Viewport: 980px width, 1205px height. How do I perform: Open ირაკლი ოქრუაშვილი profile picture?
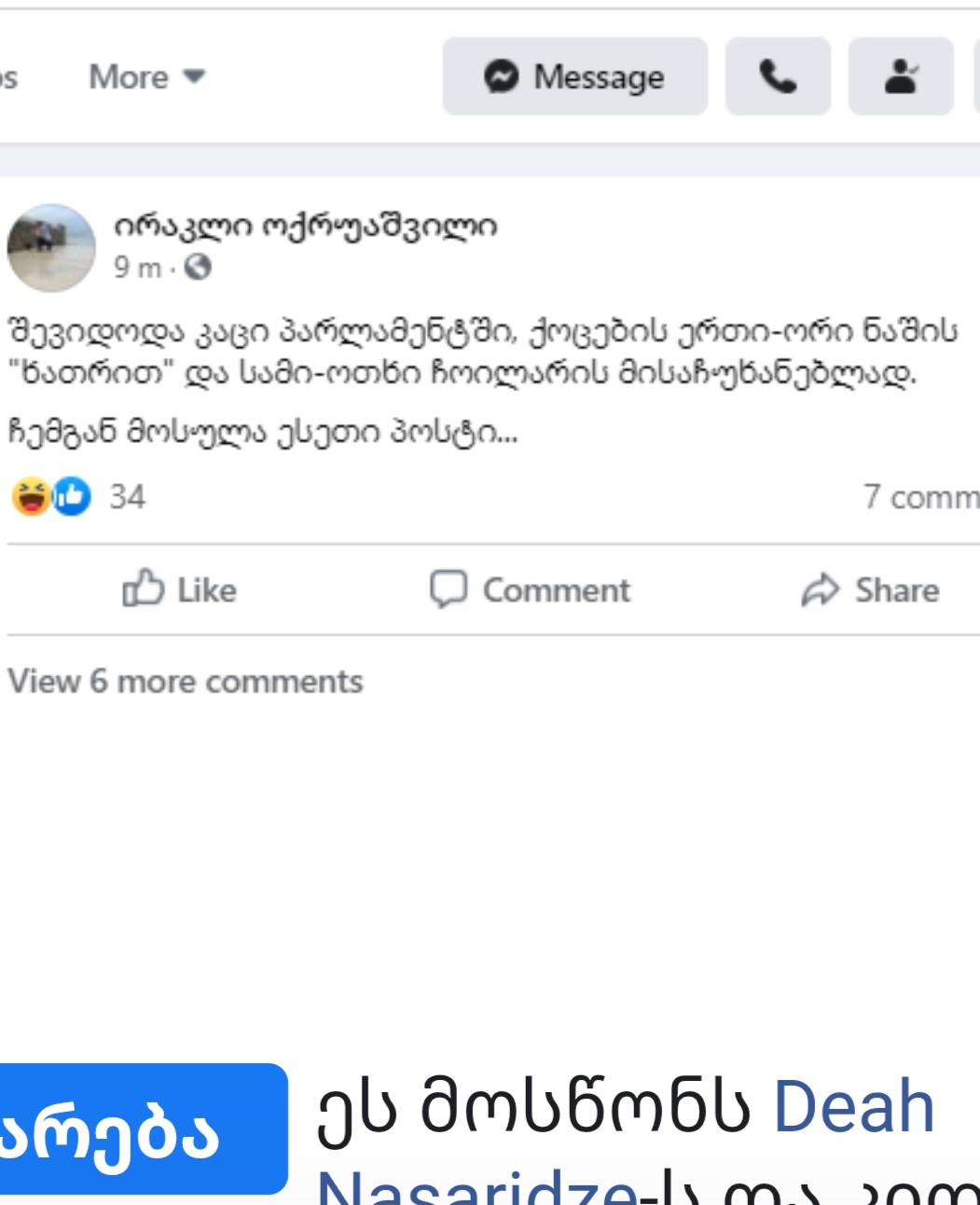pyautogui.click(x=51, y=248)
